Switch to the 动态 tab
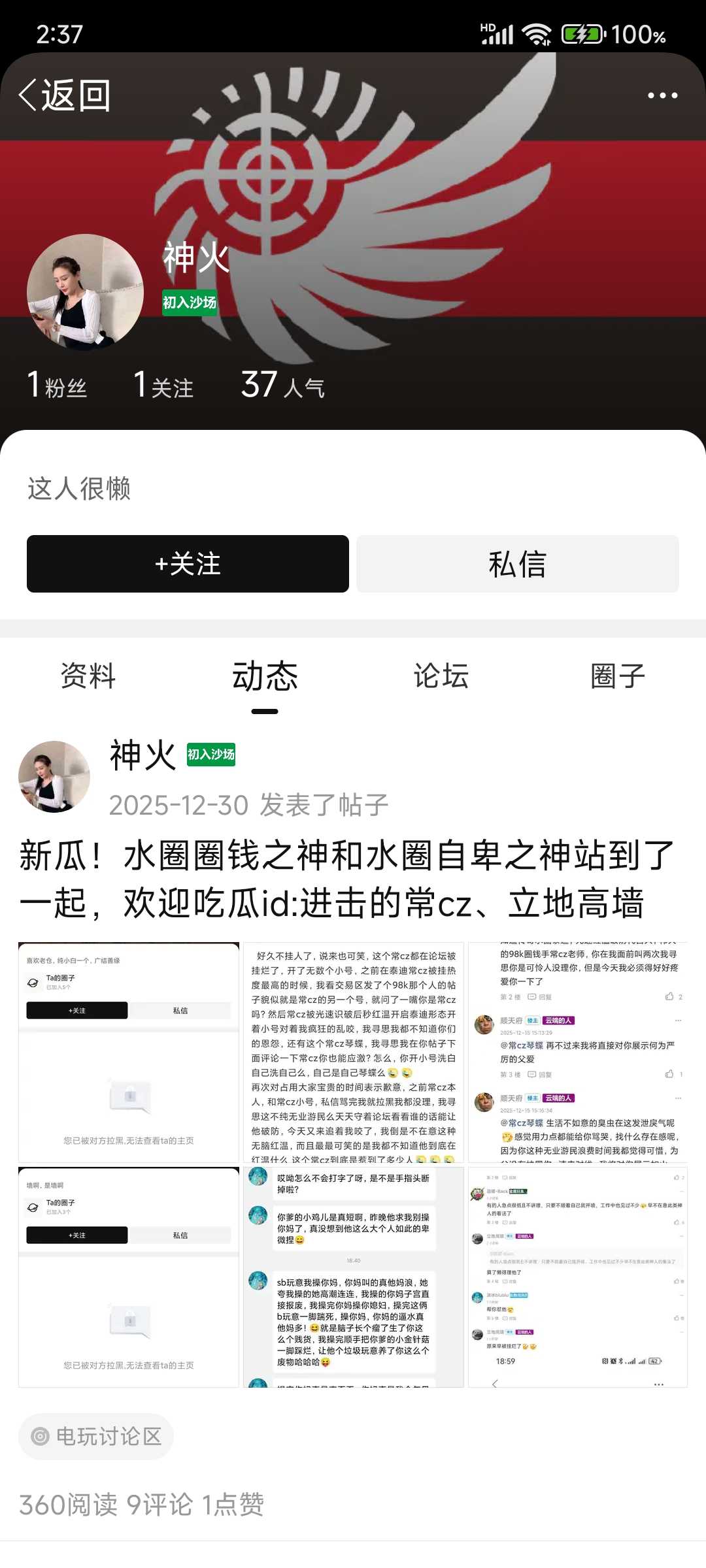 pyautogui.click(x=265, y=676)
